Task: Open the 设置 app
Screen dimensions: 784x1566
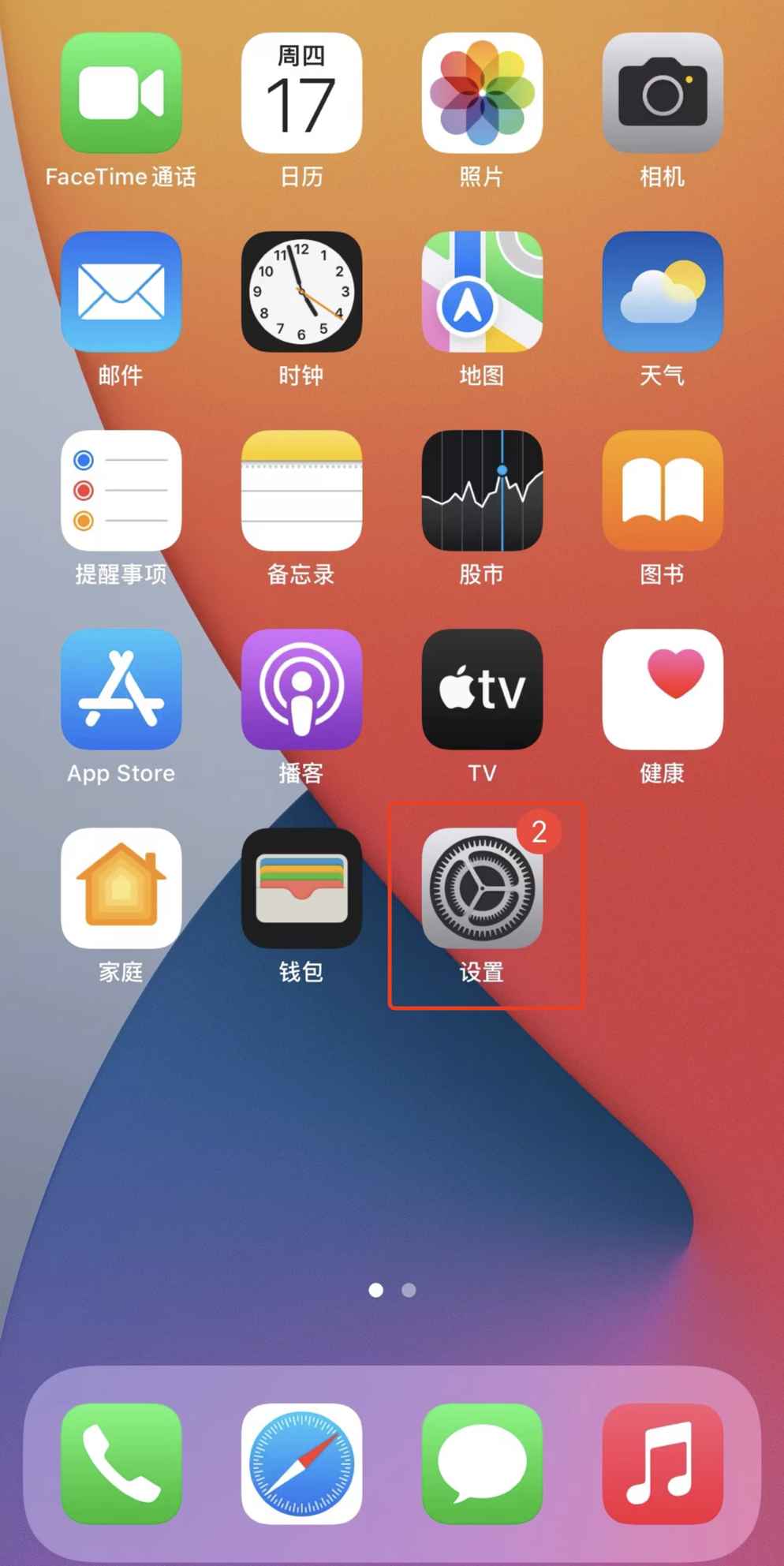Action: 482,888
